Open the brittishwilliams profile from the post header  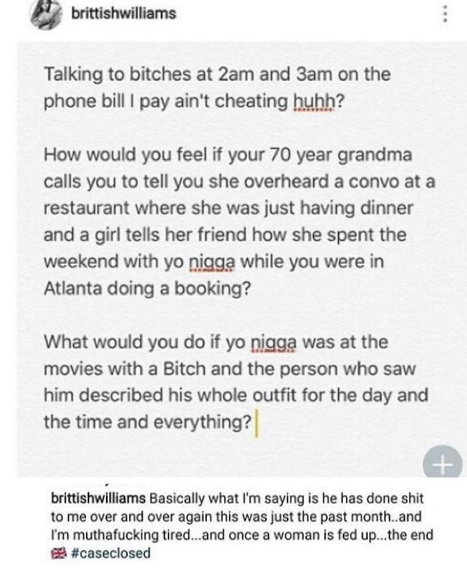point(123,13)
